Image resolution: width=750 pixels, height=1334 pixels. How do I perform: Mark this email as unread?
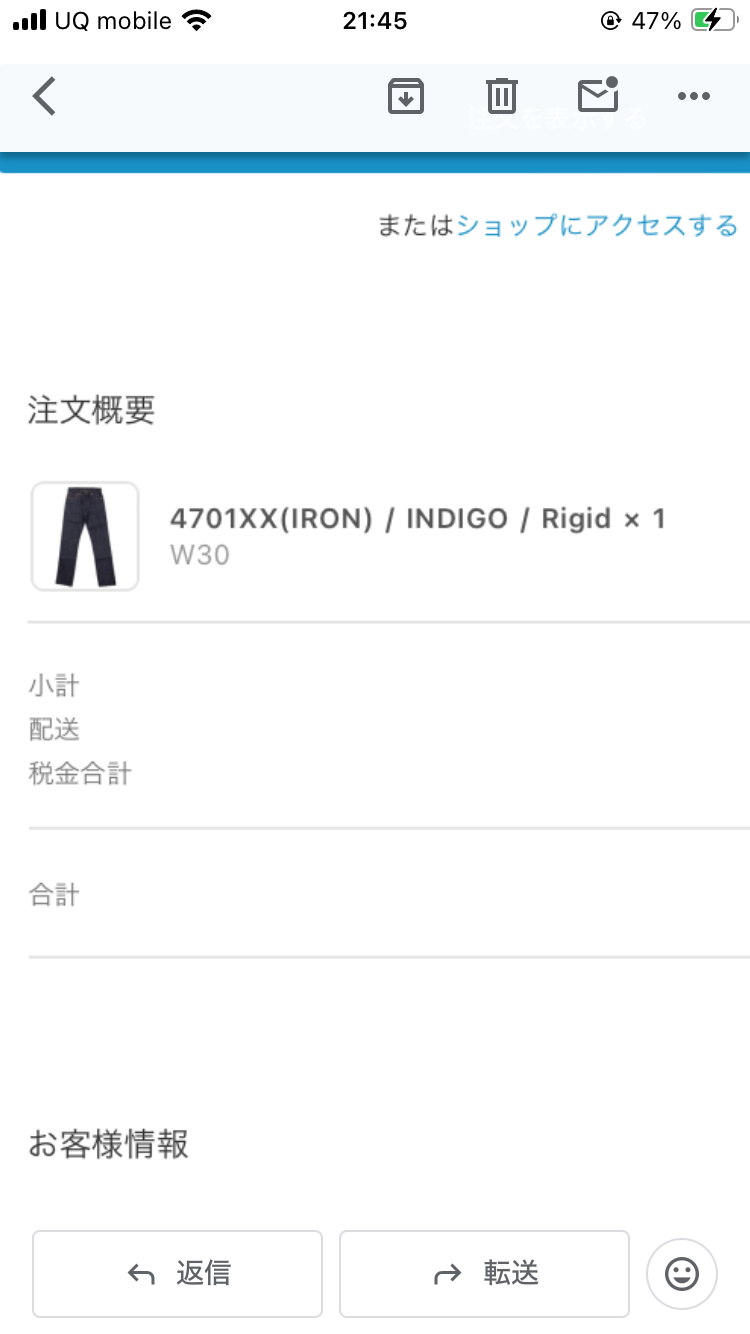[598, 95]
